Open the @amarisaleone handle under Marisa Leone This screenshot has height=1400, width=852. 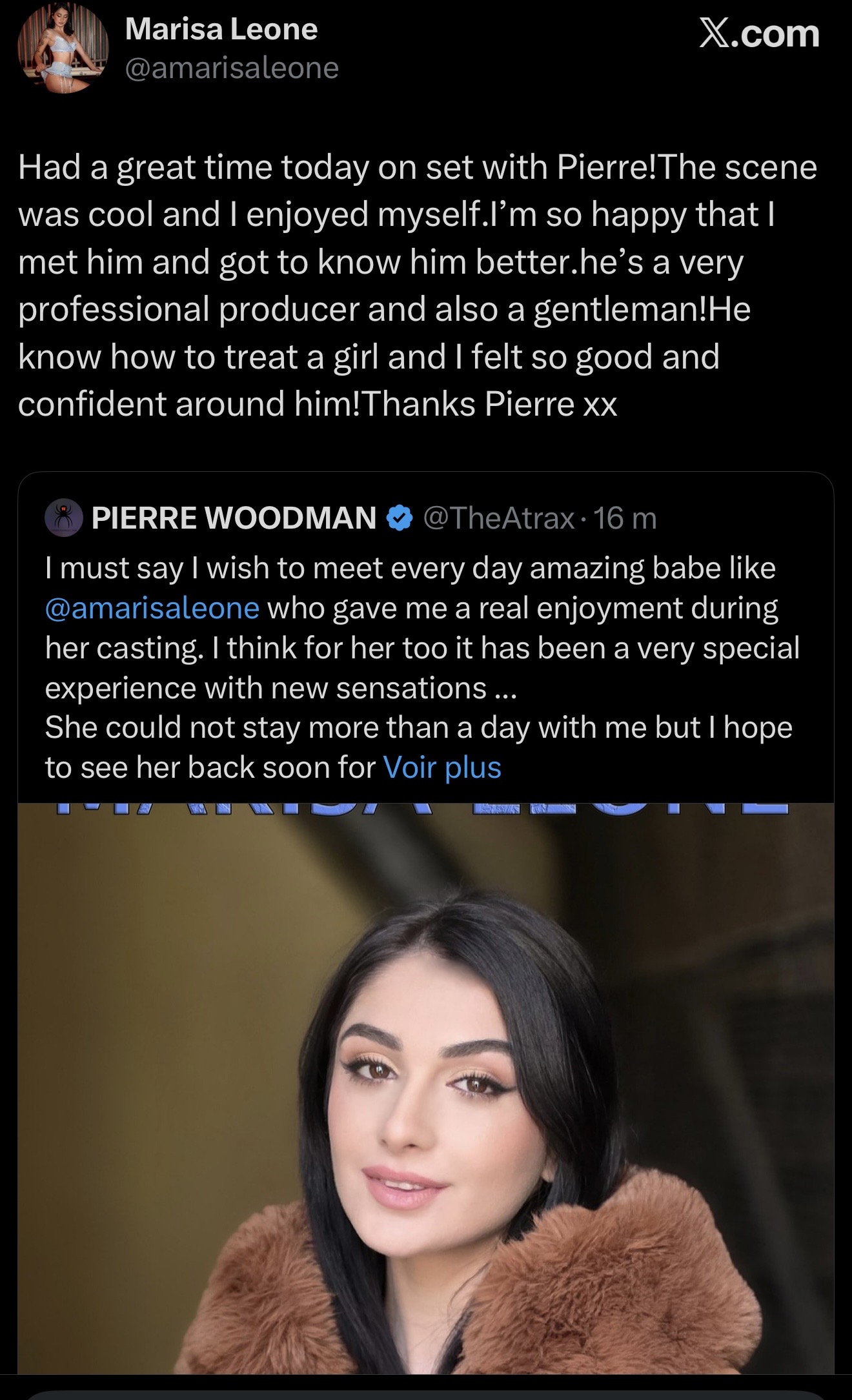tap(231, 68)
